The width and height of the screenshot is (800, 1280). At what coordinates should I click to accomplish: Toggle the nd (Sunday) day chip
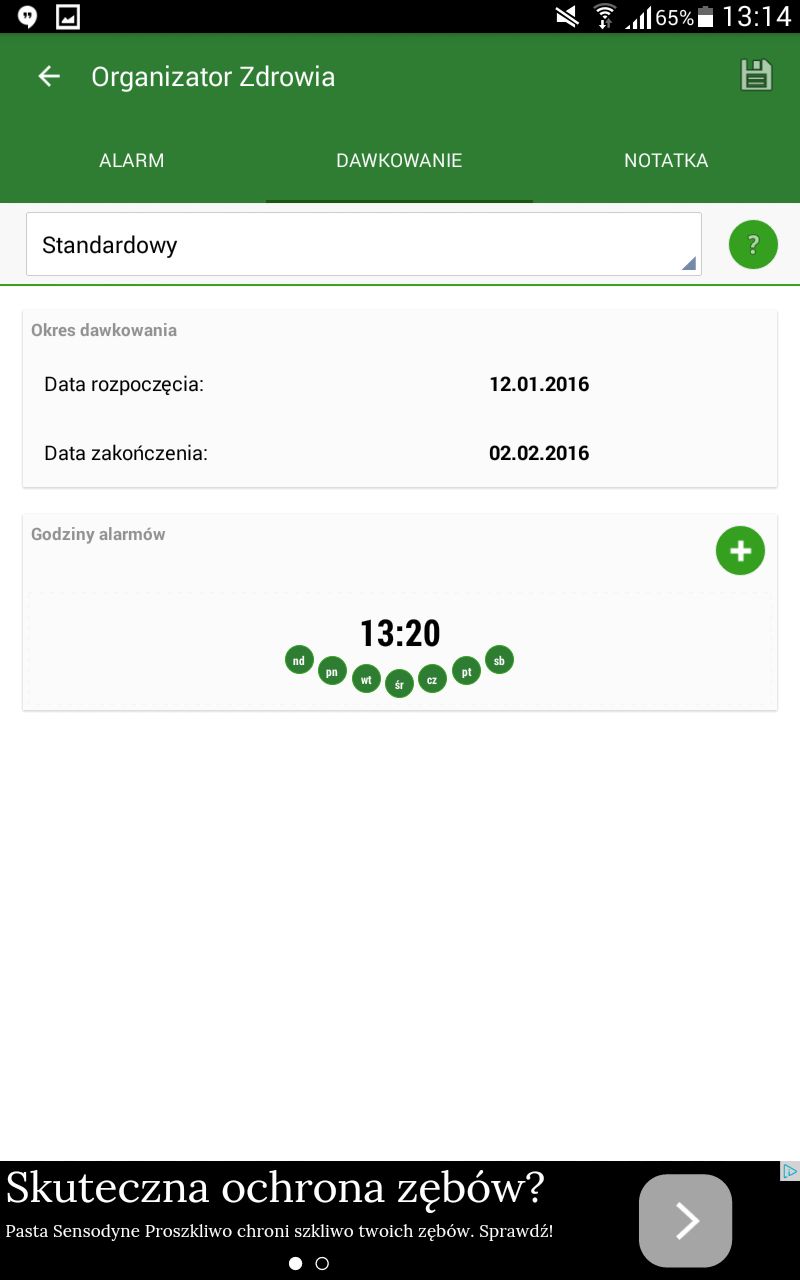(x=299, y=660)
